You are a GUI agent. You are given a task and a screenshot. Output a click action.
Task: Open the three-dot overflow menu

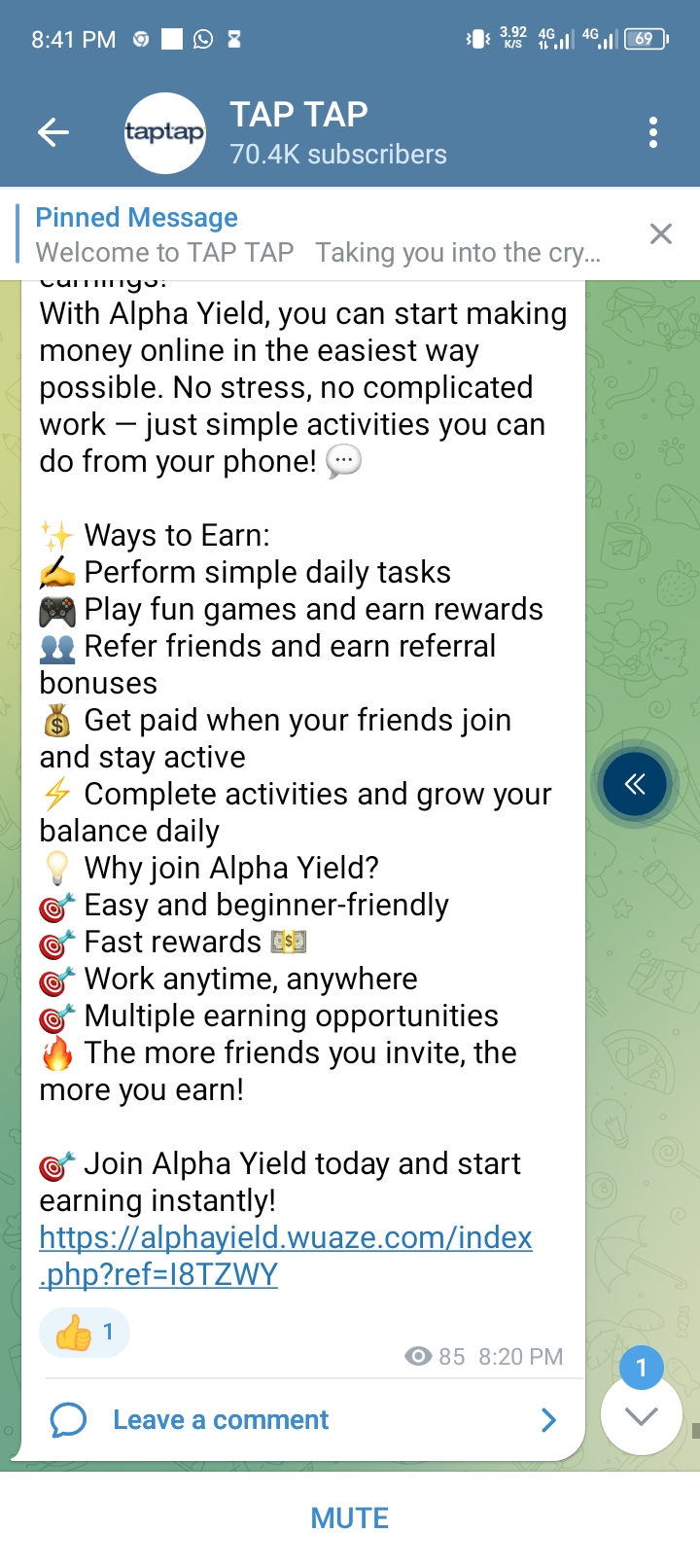point(653,132)
